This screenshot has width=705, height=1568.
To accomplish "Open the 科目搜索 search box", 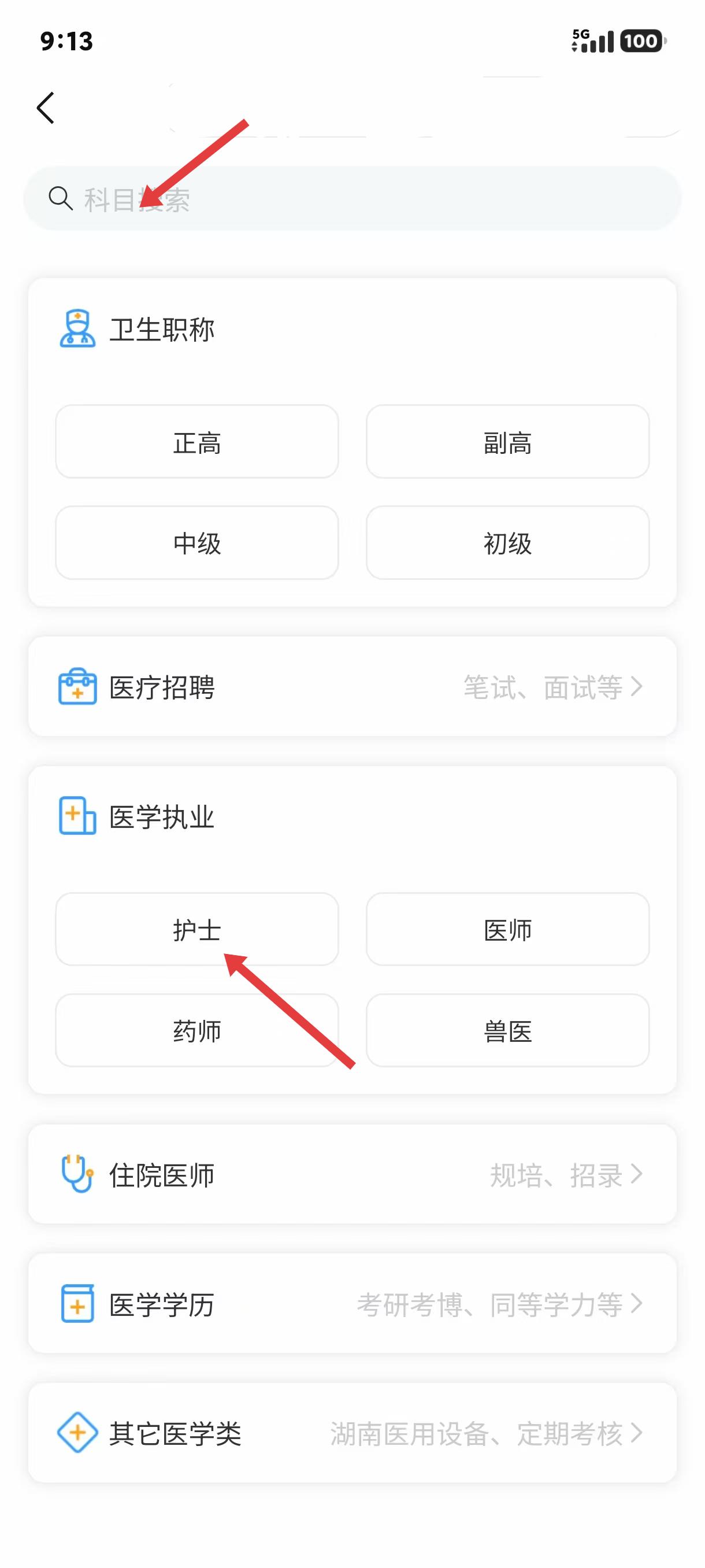I will [x=352, y=198].
